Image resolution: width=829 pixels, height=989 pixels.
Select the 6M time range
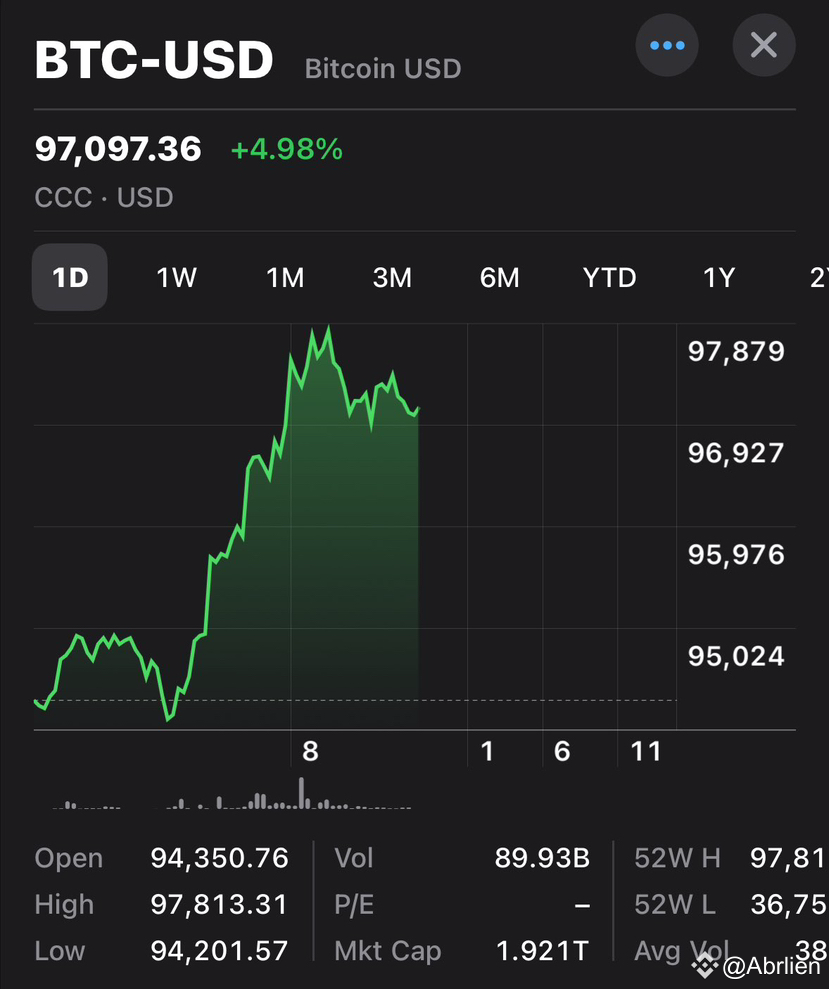[x=500, y=278]
